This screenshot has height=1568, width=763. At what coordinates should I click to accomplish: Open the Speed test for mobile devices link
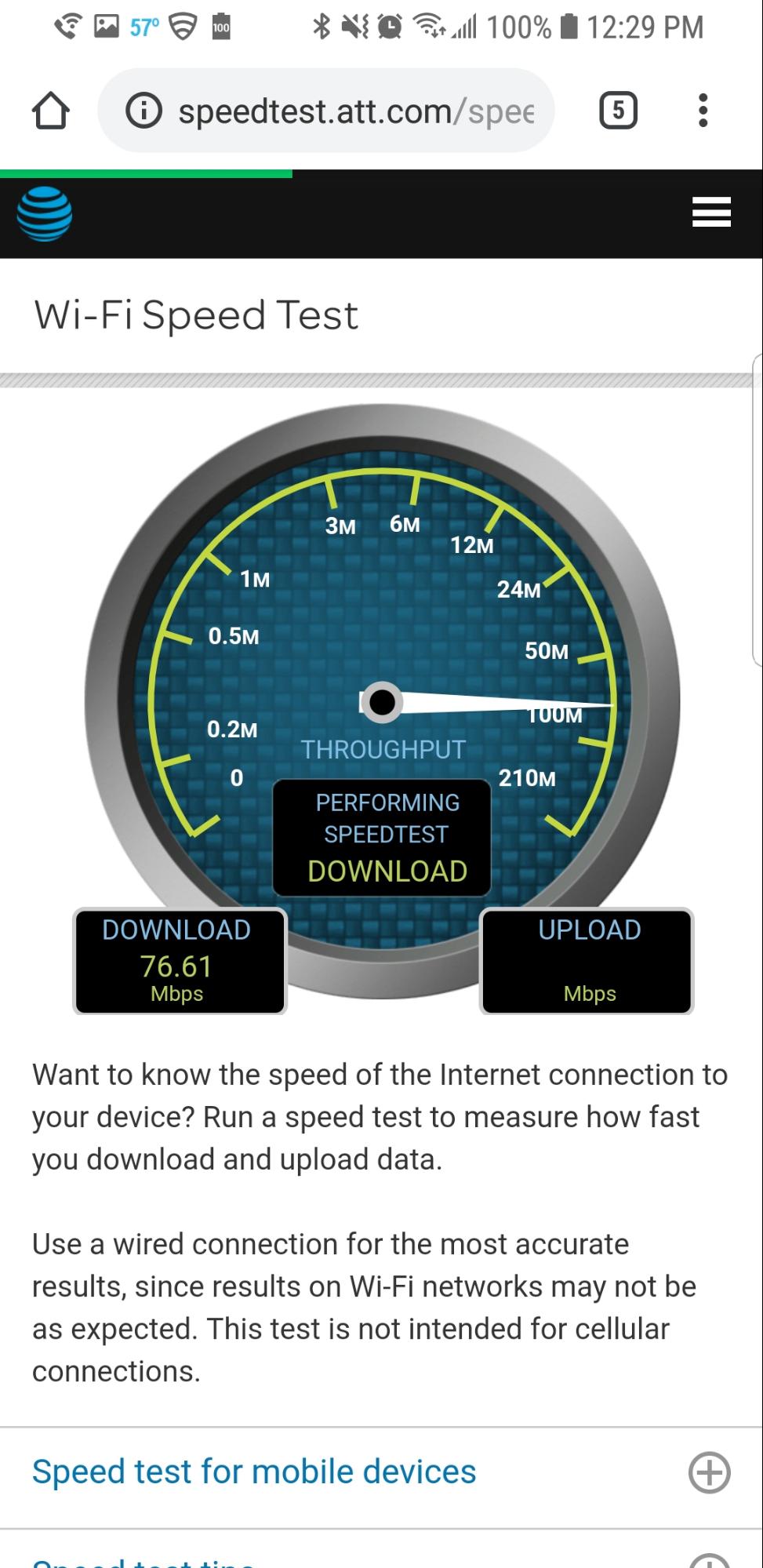coord(253,1472)
